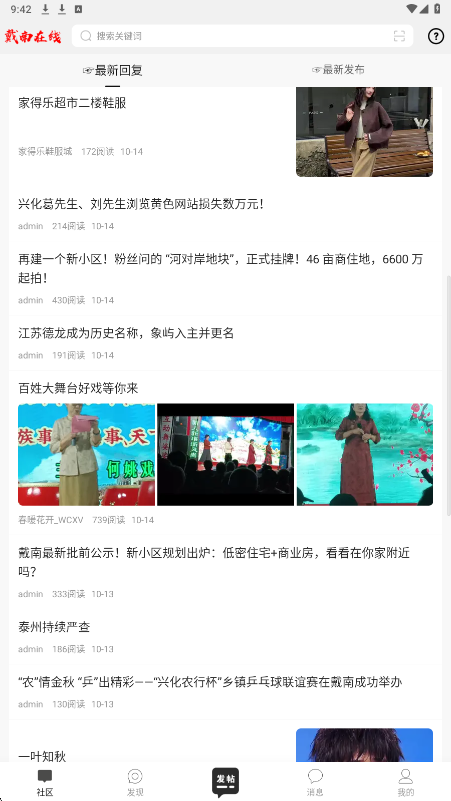Tap the 社区 community tab

(45, 783)
